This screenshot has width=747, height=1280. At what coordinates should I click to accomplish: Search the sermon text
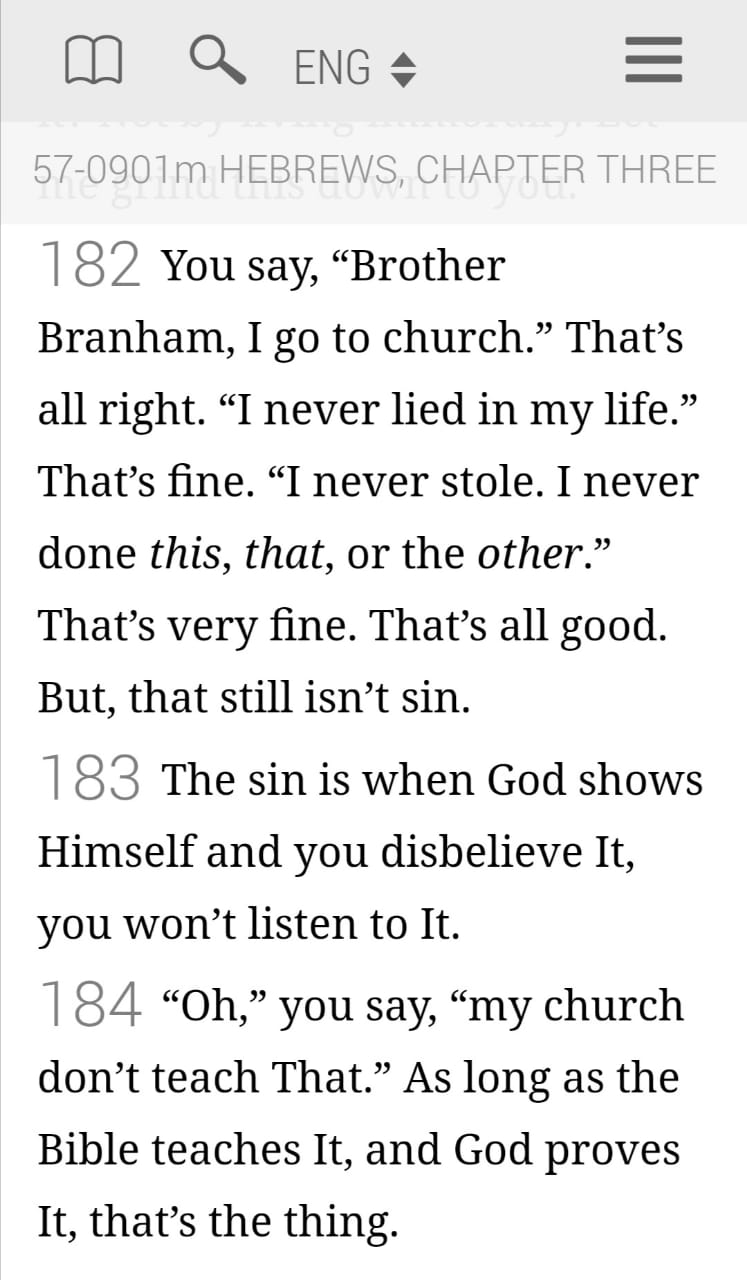click(217, 62)
